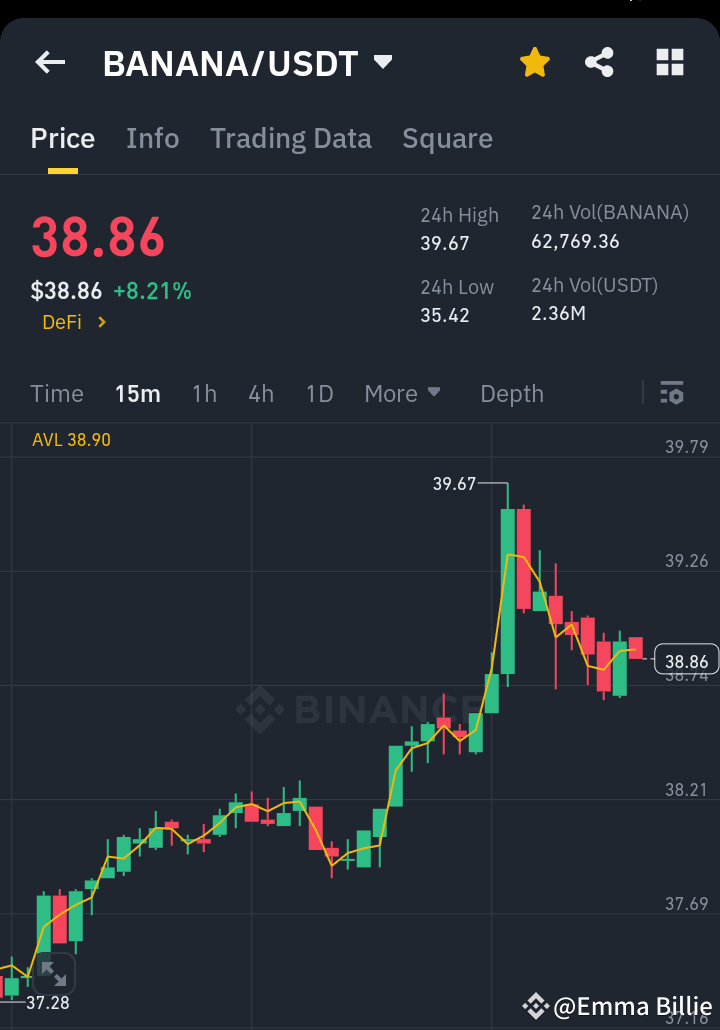Tap the back arrow to exit chart
The height and width of the screenshot is (1030, 720).
49,62
